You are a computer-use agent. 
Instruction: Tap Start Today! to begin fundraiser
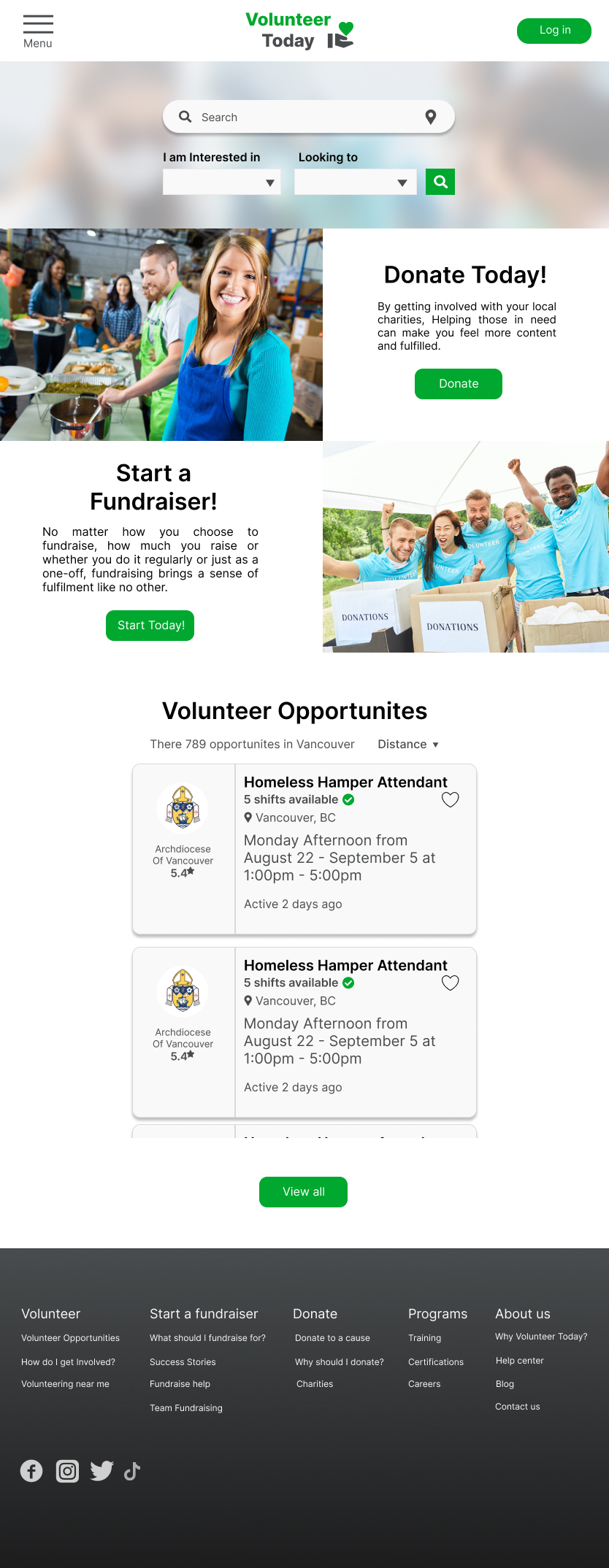[x=150, y=626]
